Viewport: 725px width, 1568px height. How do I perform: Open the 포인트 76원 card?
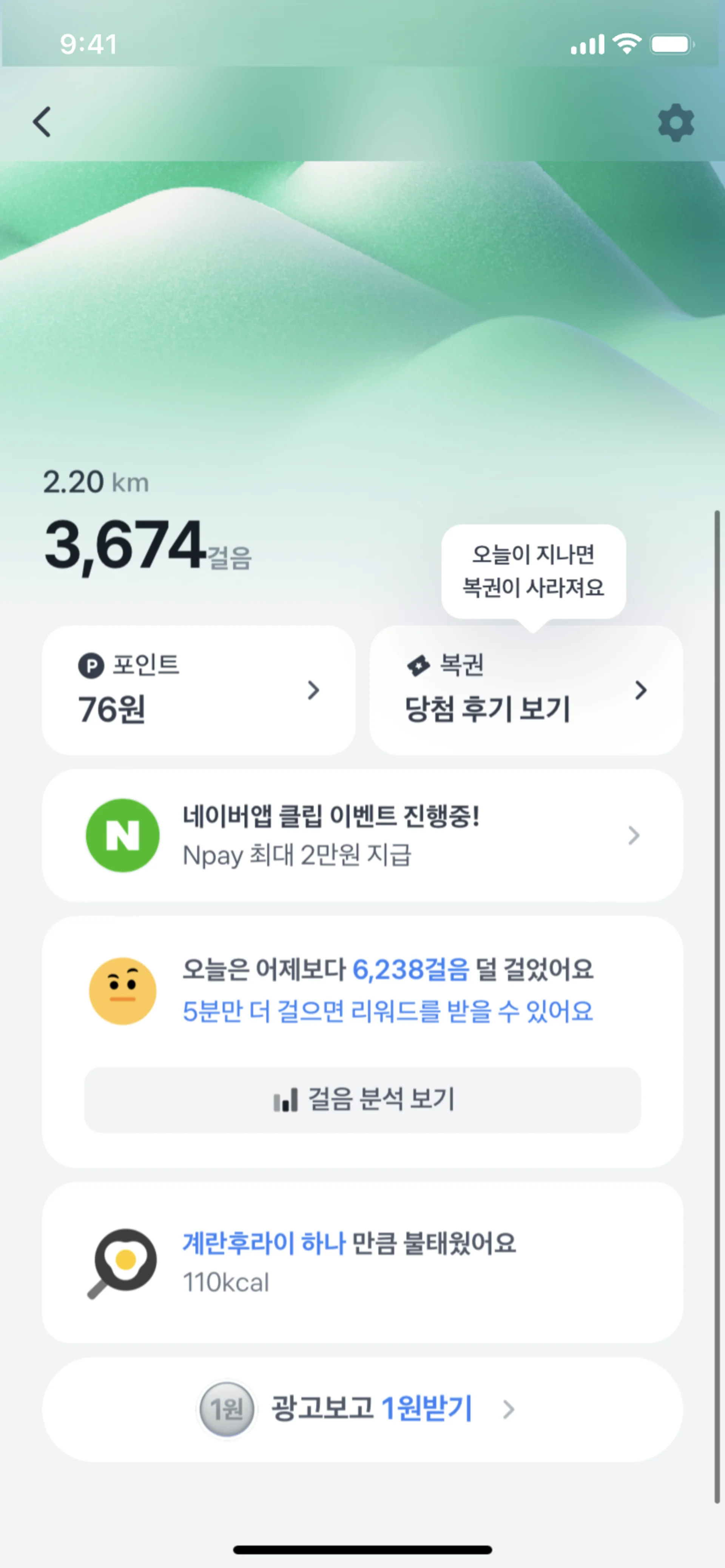[x=199, y=690]
